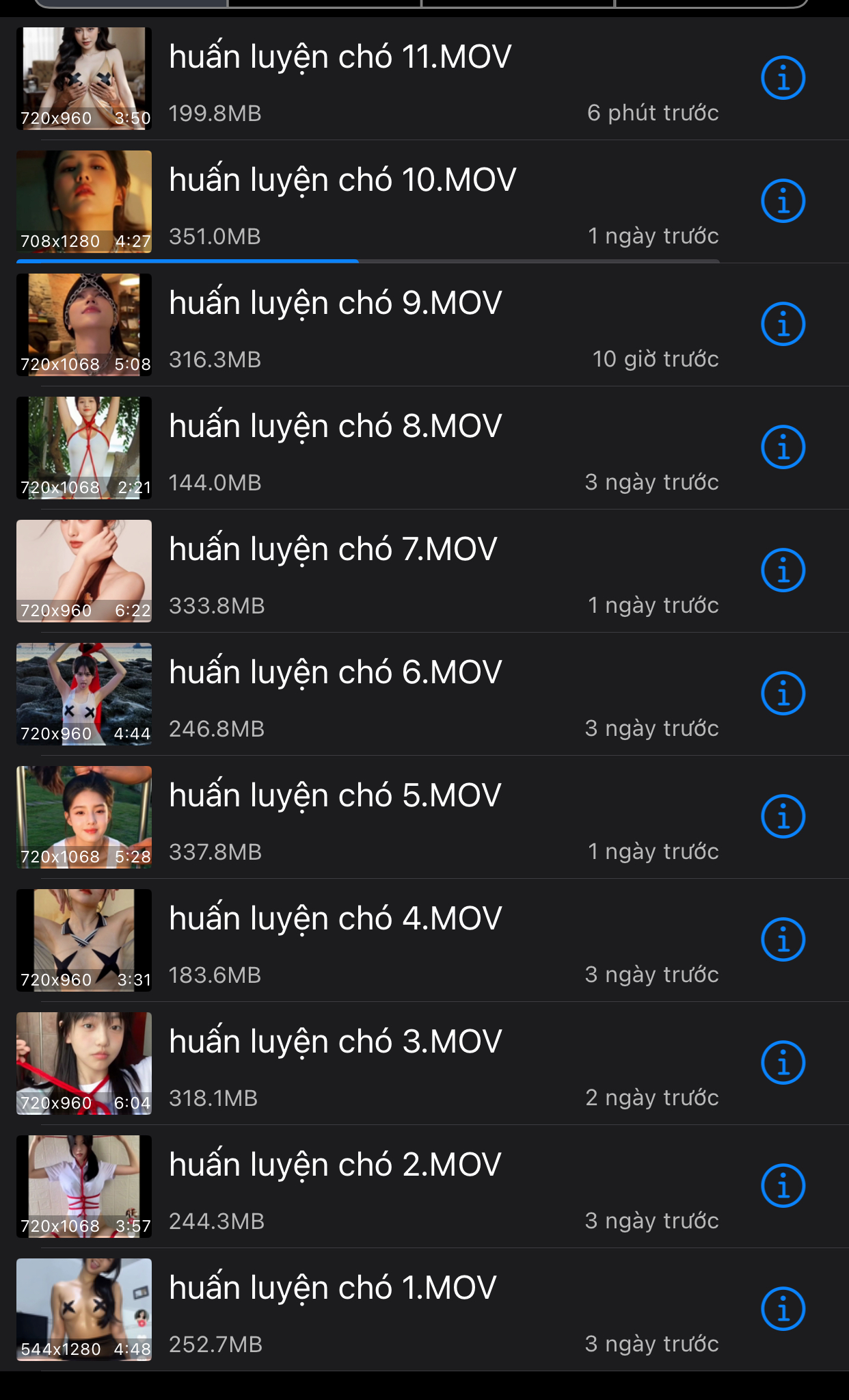Show info for huấn luyện chó 10.MOV

(783, 201)
